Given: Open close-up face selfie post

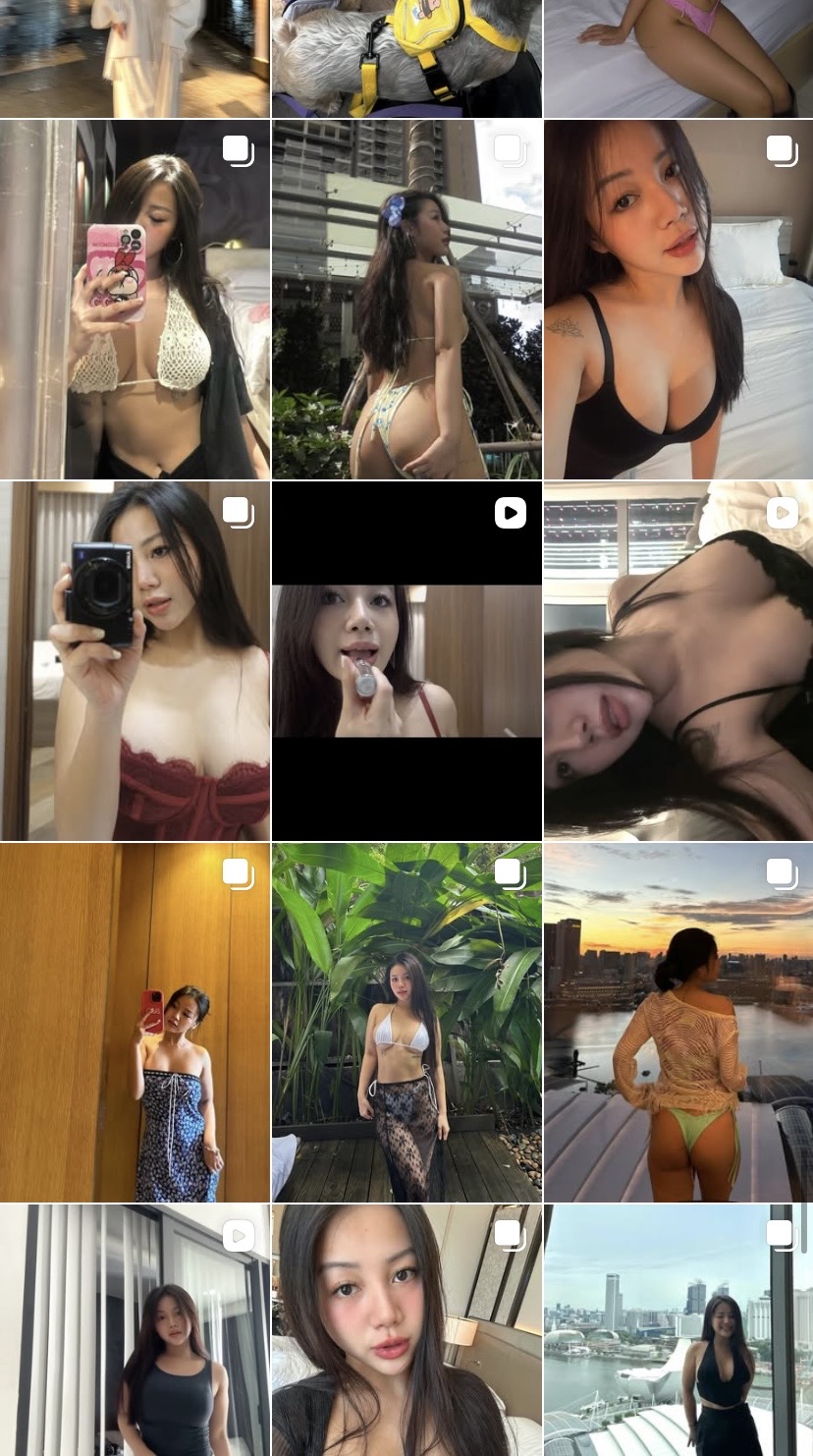Looking at the screenshot, I should coord(406,1329).
